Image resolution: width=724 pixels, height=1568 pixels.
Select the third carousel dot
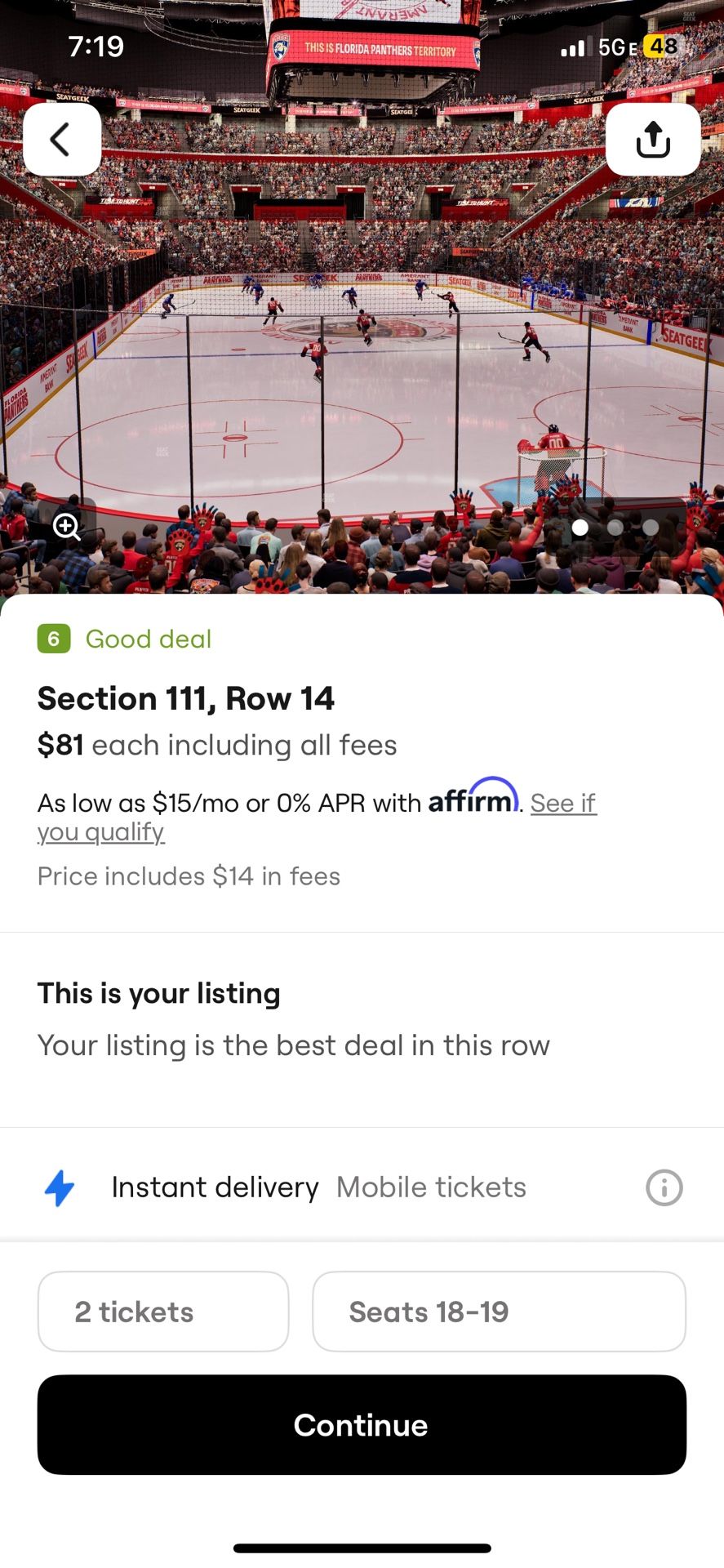(650, 528)
